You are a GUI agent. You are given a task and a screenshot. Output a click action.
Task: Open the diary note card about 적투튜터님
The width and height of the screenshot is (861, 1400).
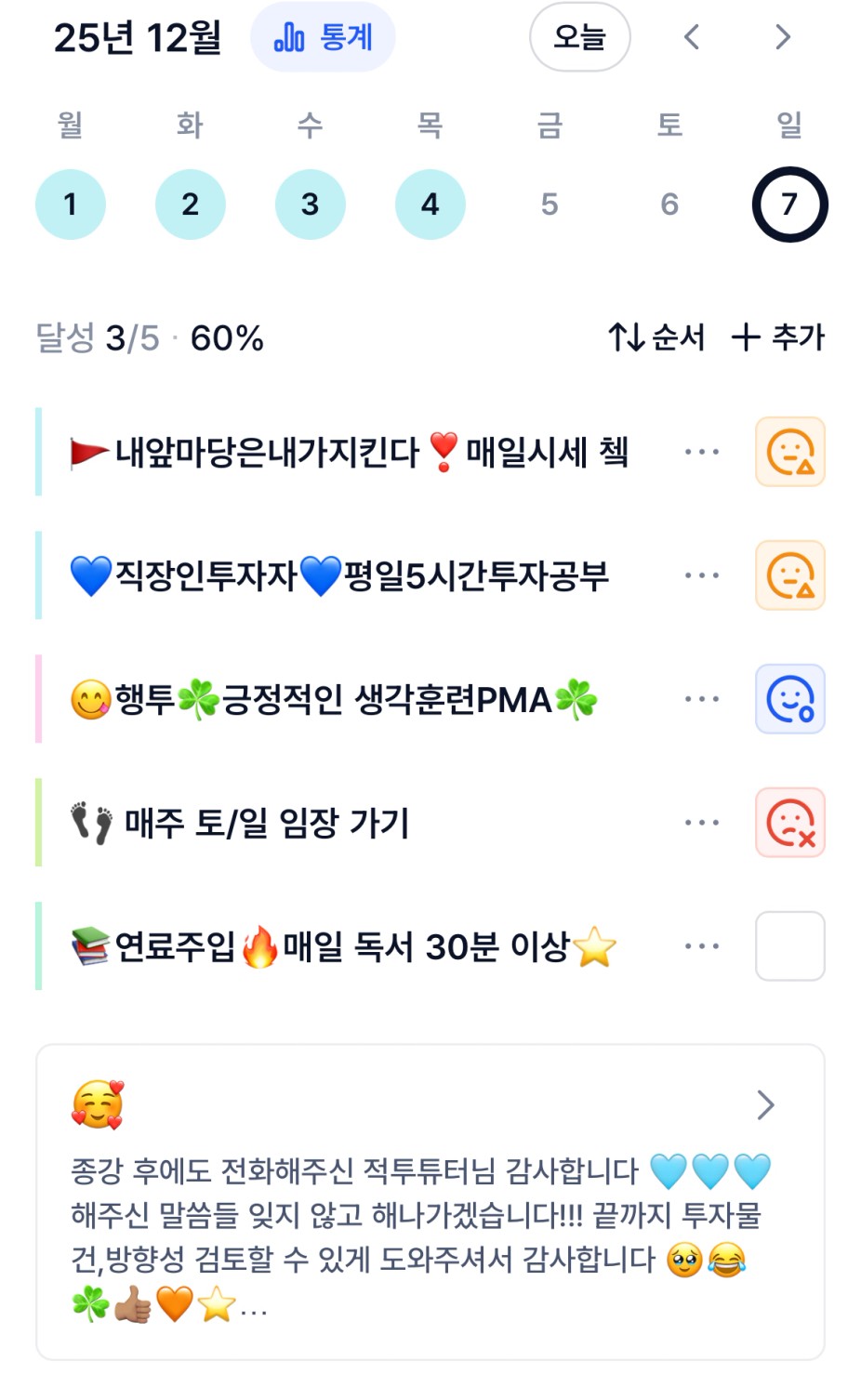[430, 1201]
